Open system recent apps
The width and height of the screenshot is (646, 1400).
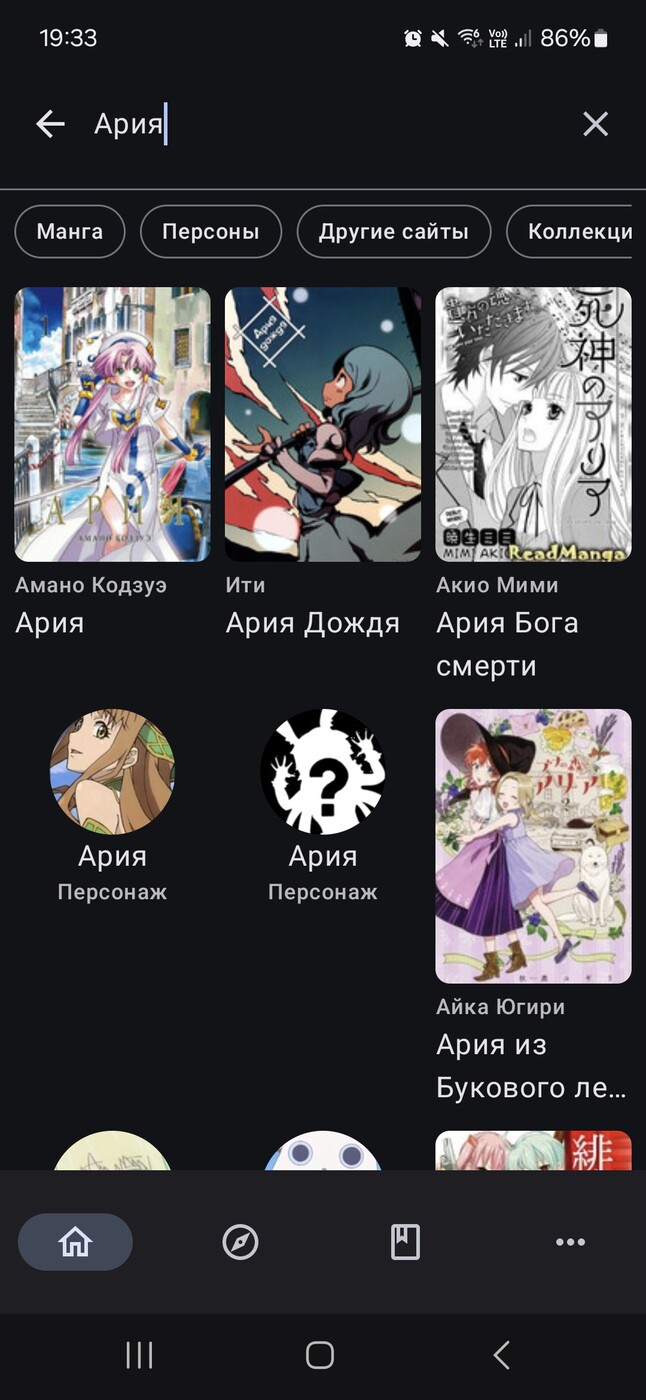pyautogui.click(x=139, y=1355)
